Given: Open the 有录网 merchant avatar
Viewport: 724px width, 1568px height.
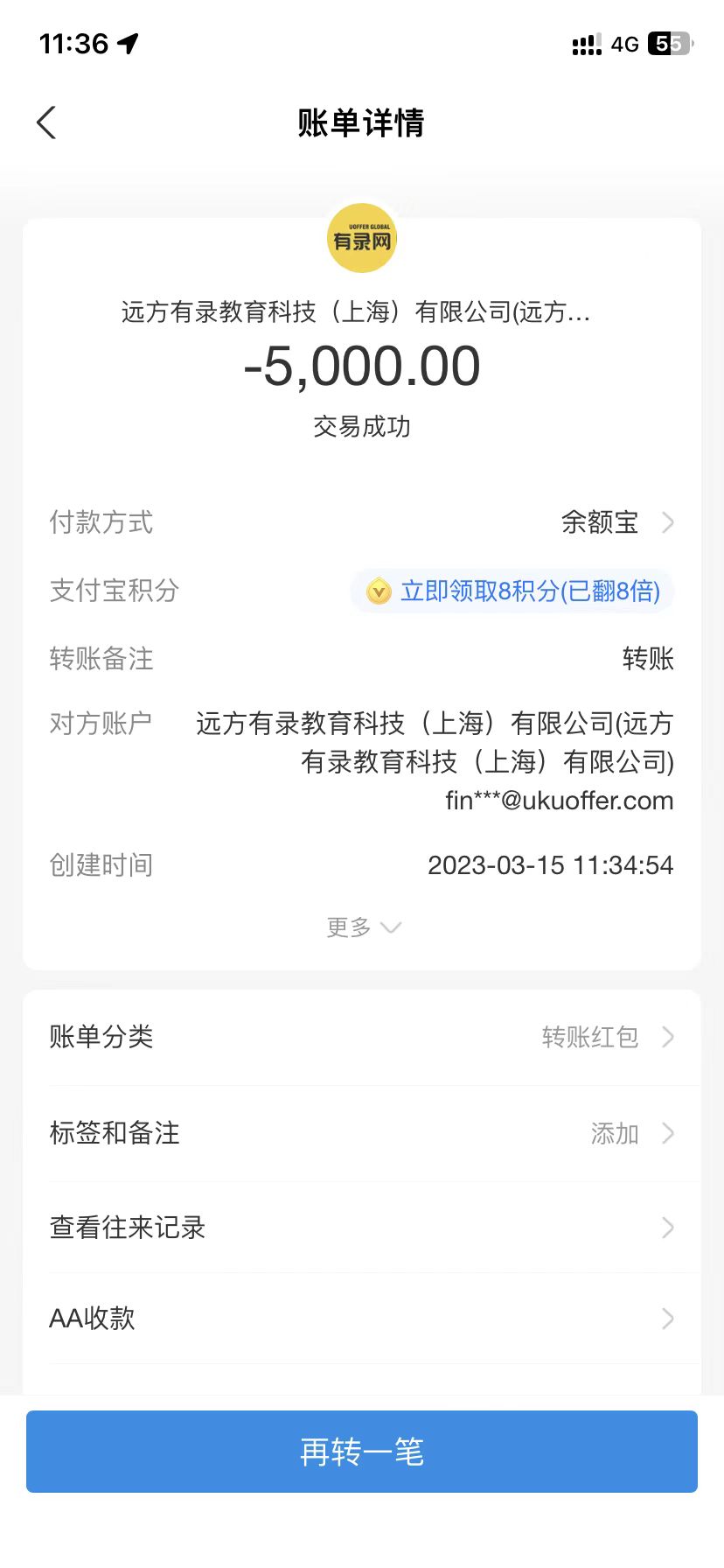Looking at the screenshot, I should tap(362, 238).
